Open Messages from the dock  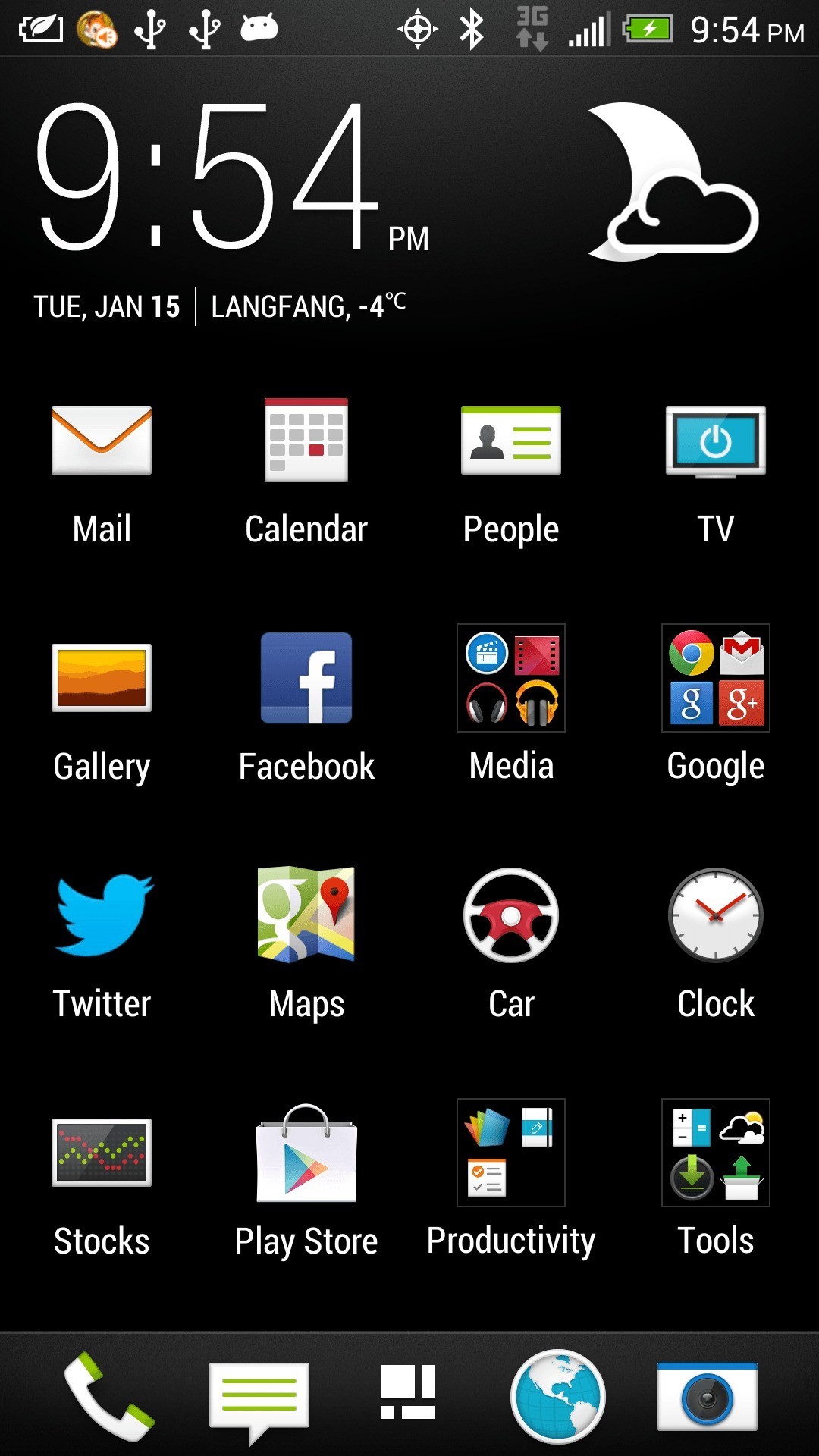(x=259, y=1397)
